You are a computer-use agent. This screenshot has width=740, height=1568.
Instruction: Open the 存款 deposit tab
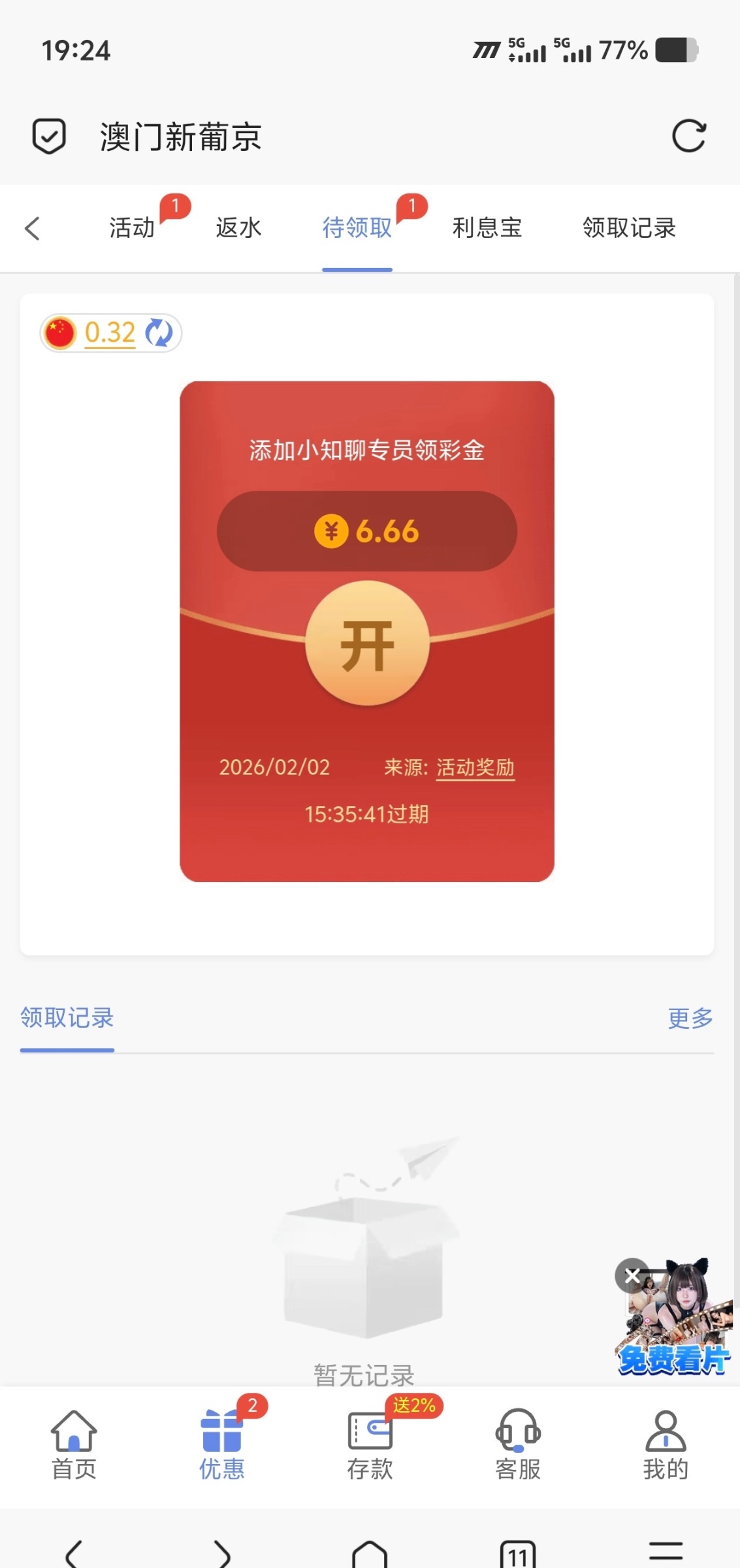click(370, 1445)
